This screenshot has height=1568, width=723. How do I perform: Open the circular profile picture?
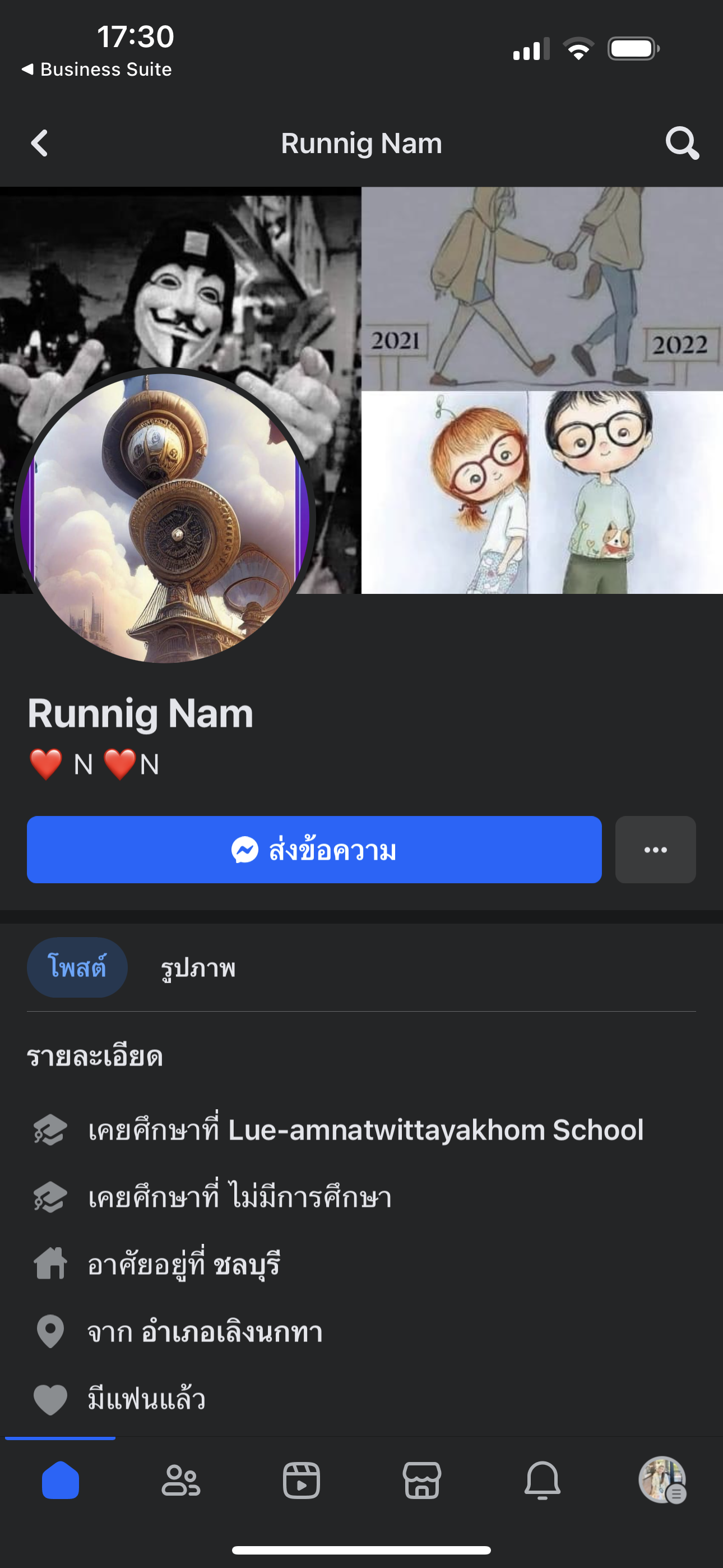coord(164,518)
